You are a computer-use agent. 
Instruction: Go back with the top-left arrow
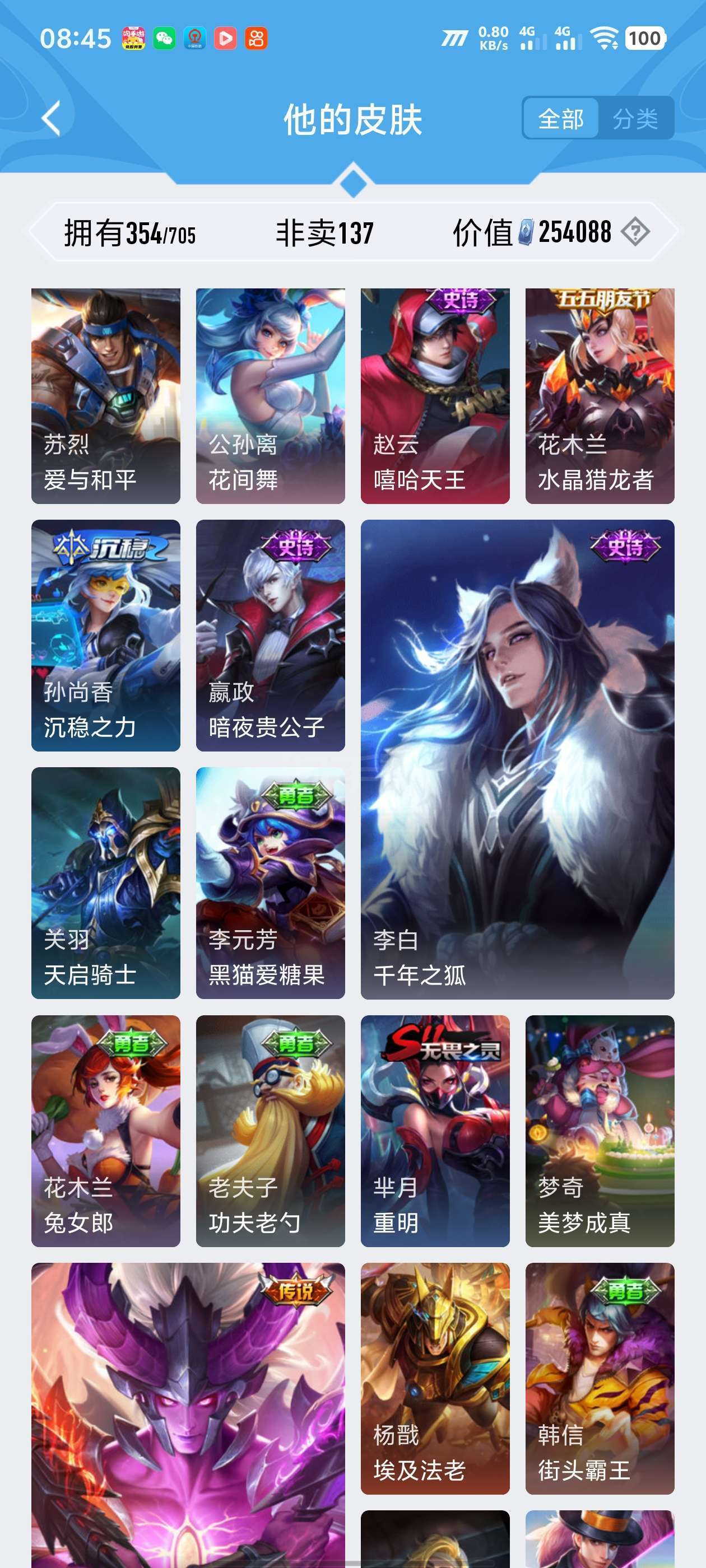[52, 118]
